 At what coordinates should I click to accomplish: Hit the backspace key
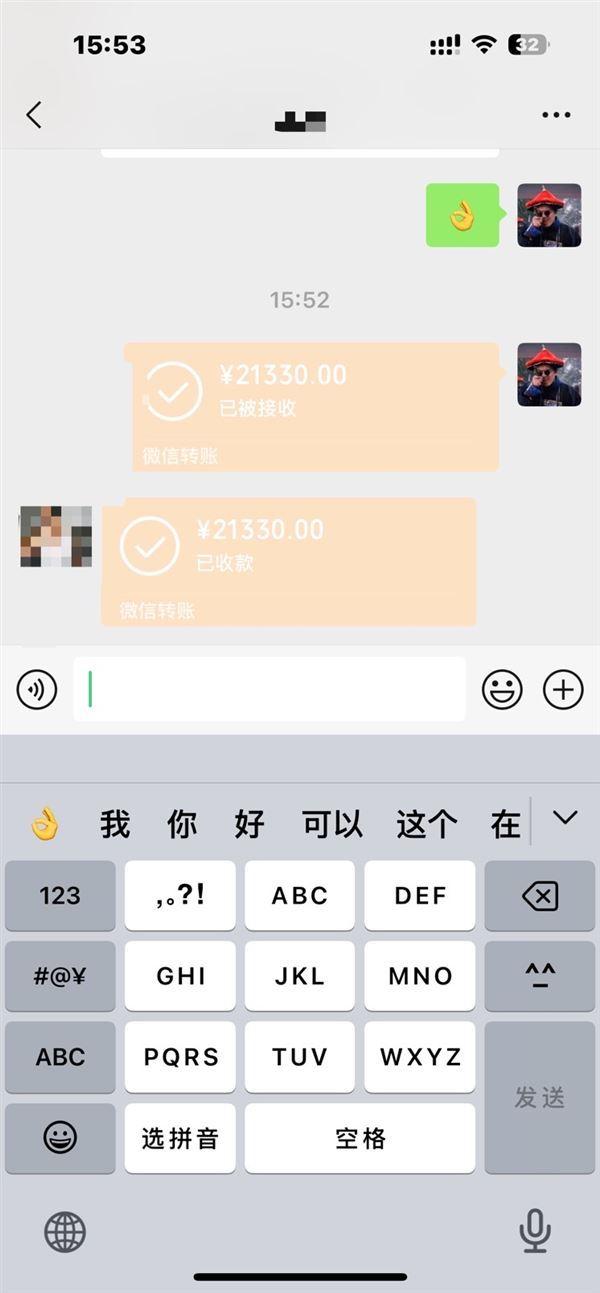(540, 896)
